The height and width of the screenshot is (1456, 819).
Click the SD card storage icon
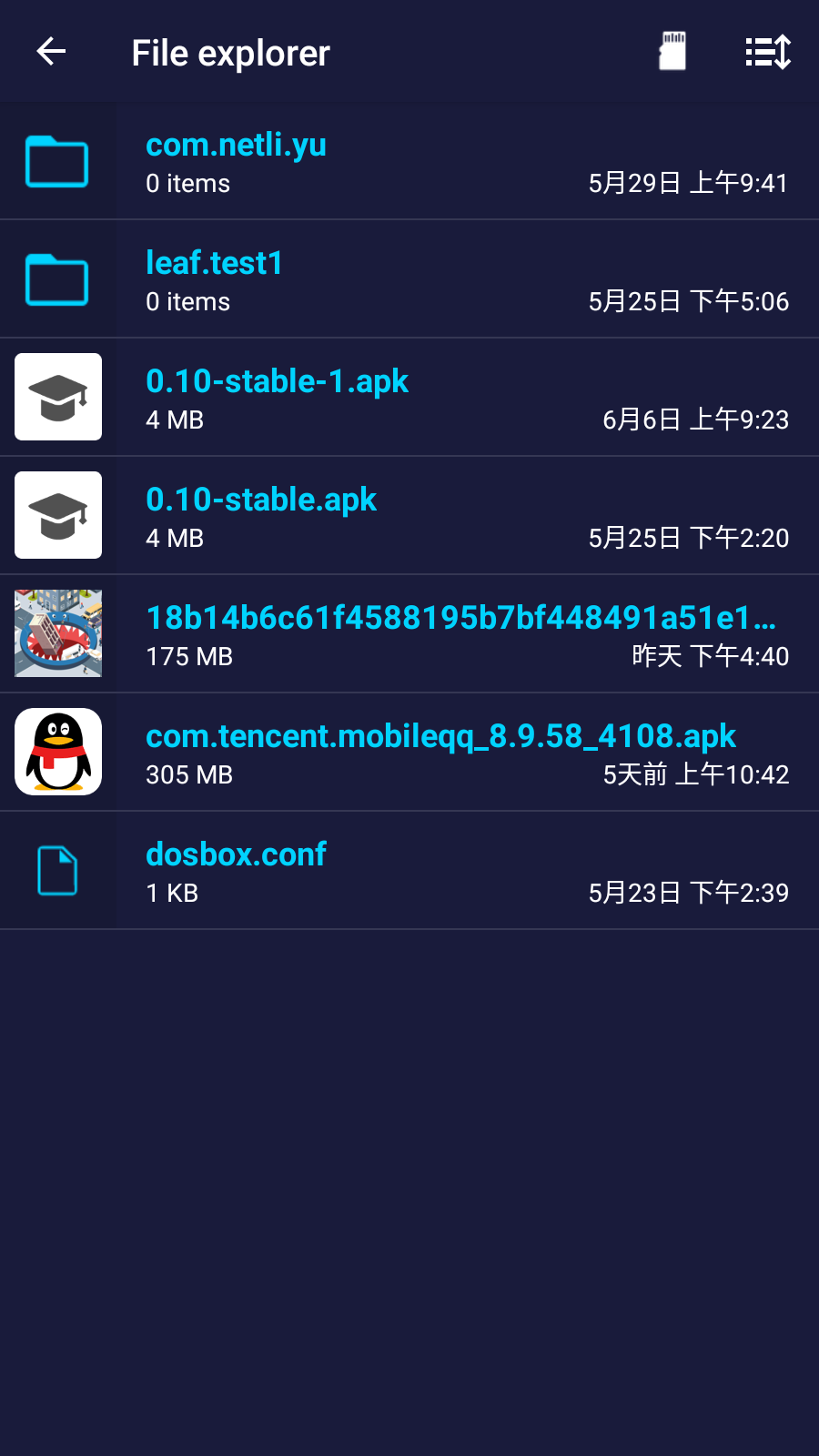point(672,52)
